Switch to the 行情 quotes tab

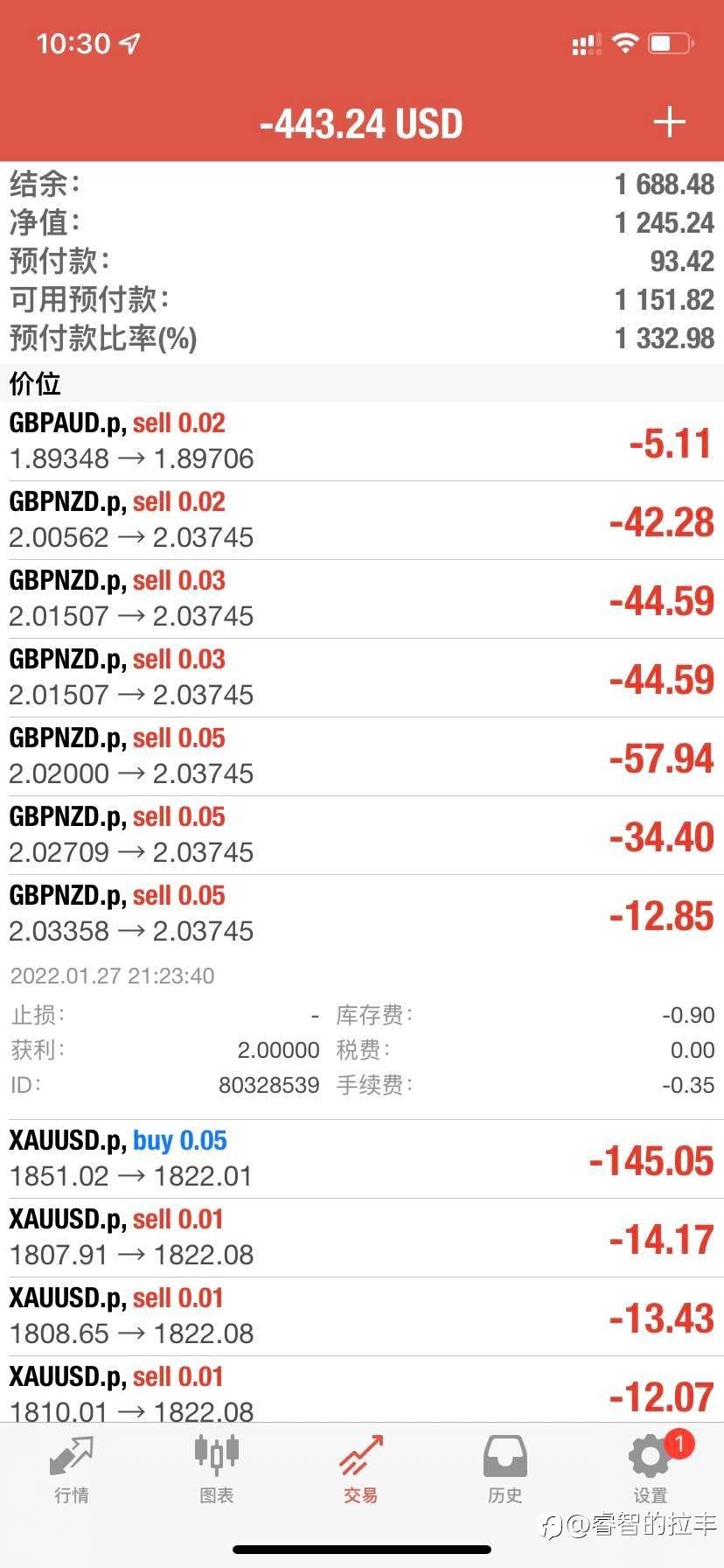click(x=72, y=1472)
